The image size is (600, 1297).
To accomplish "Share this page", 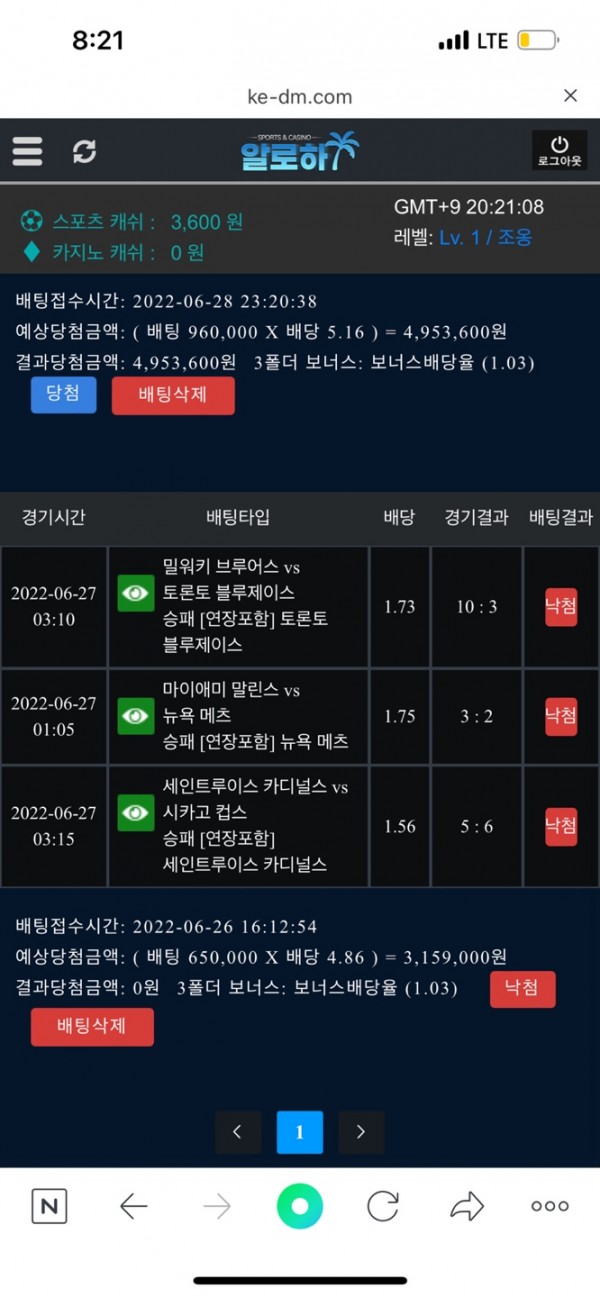I will click(466, 1207).
